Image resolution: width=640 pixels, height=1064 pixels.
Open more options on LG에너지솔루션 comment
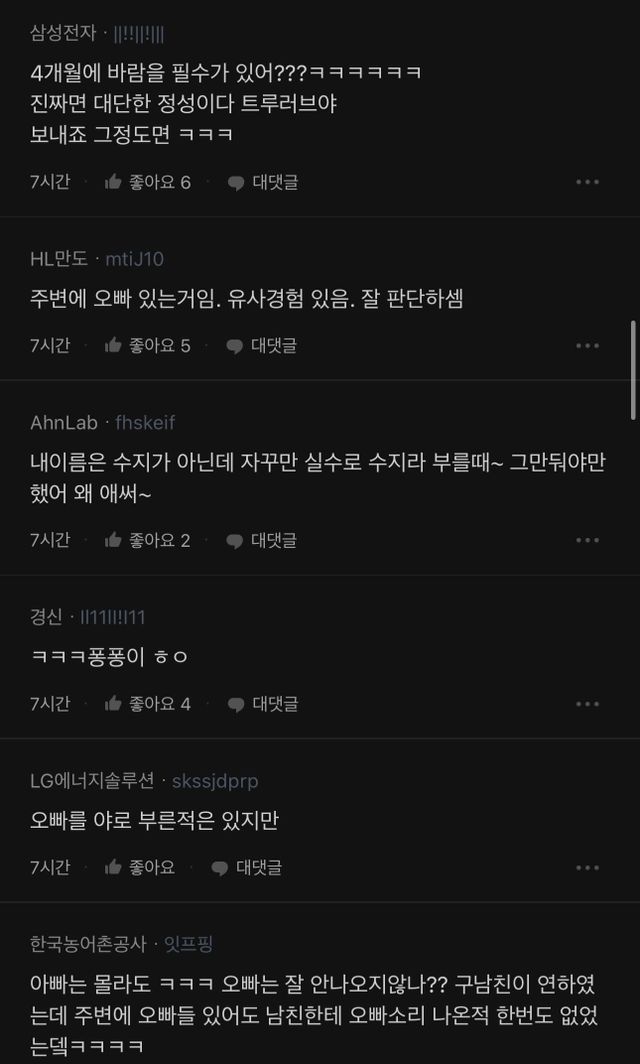coord(588,867)
